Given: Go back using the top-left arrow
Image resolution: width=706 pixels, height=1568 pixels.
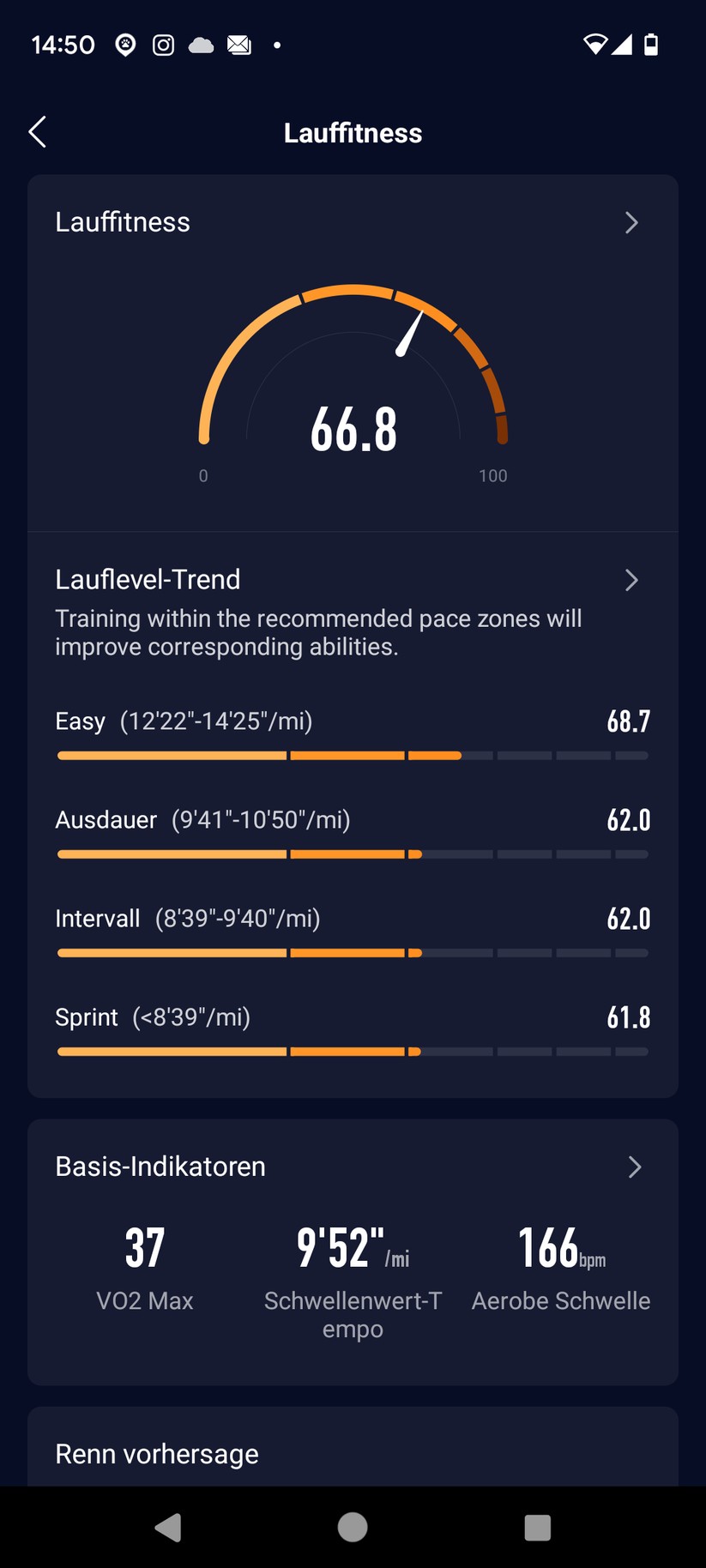Looking at the screenshot, I should coord(38,132).
